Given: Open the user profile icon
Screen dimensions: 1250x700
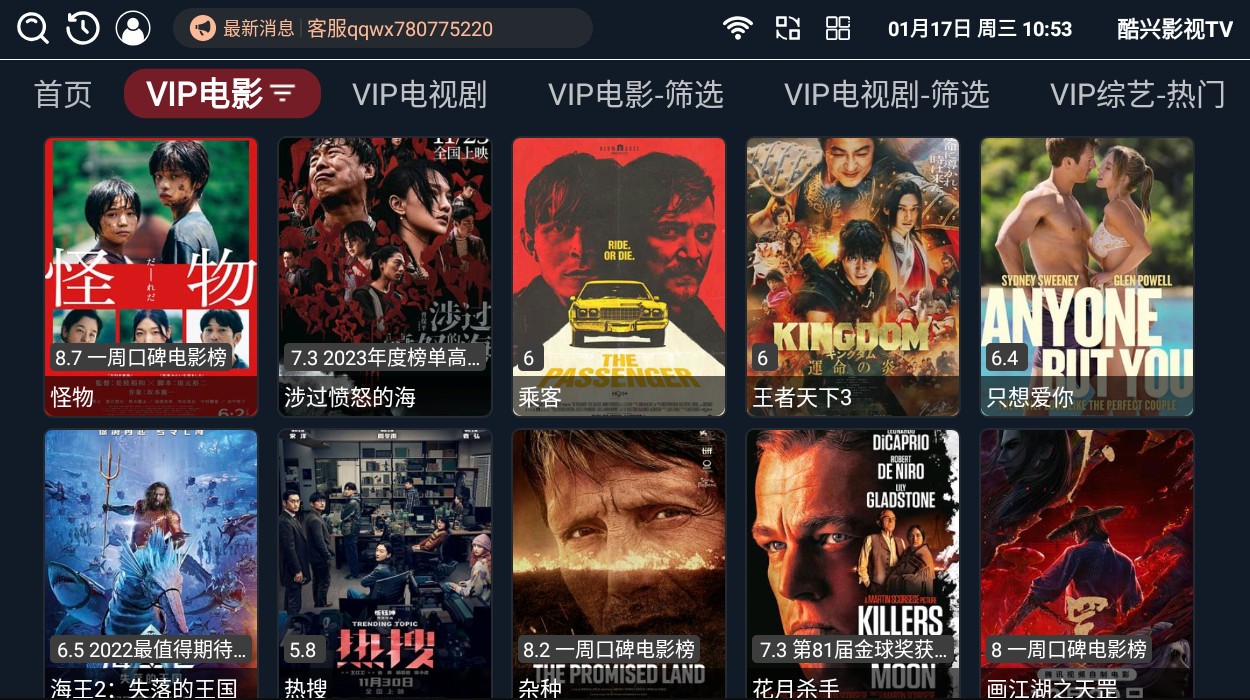Looking at the screenshot, I should click(132, 29).
